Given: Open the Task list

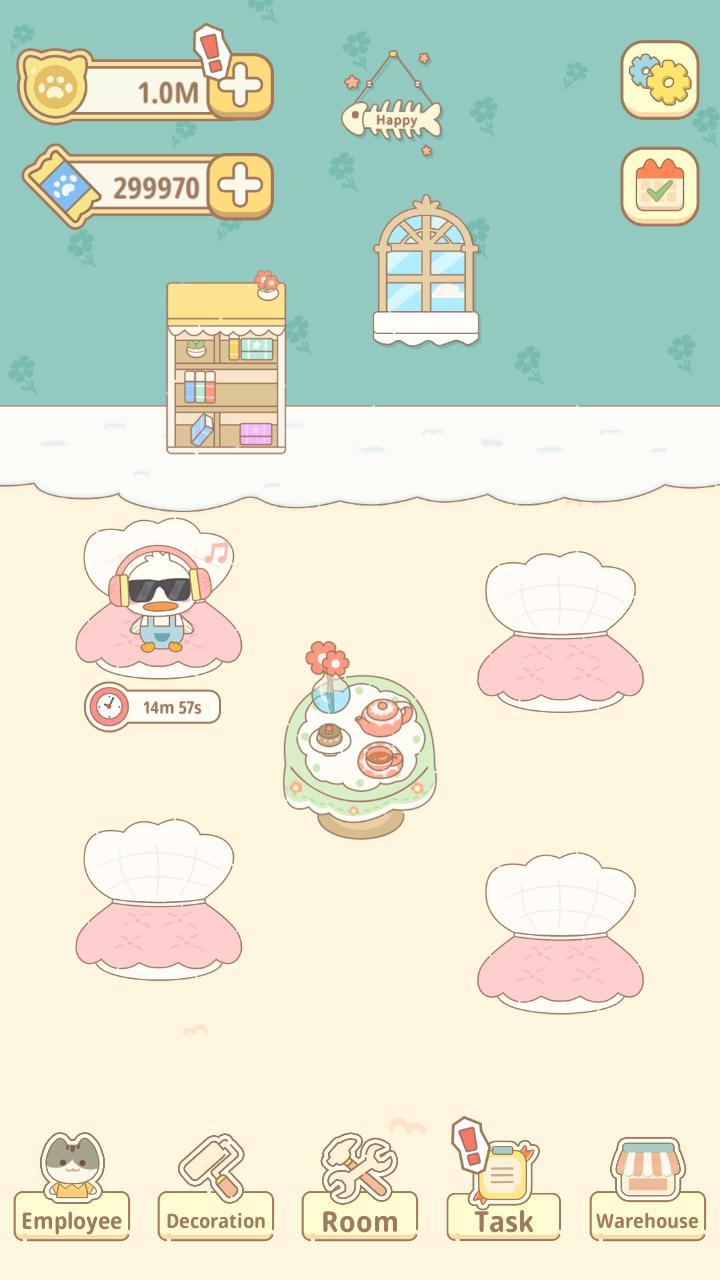Looking at the screenshot, I should pyautogui.click(x=503, y=1188).
